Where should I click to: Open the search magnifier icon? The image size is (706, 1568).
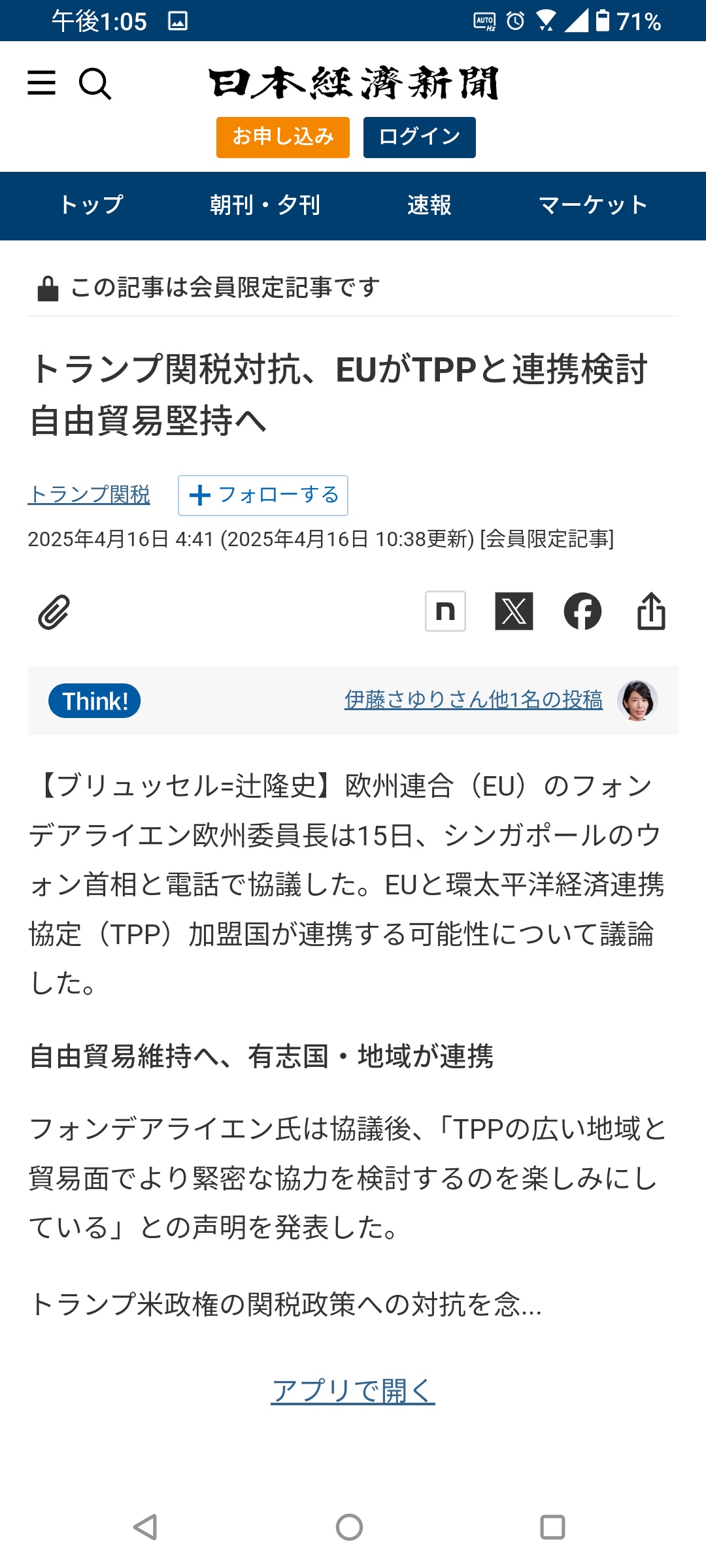coord(95,84)
